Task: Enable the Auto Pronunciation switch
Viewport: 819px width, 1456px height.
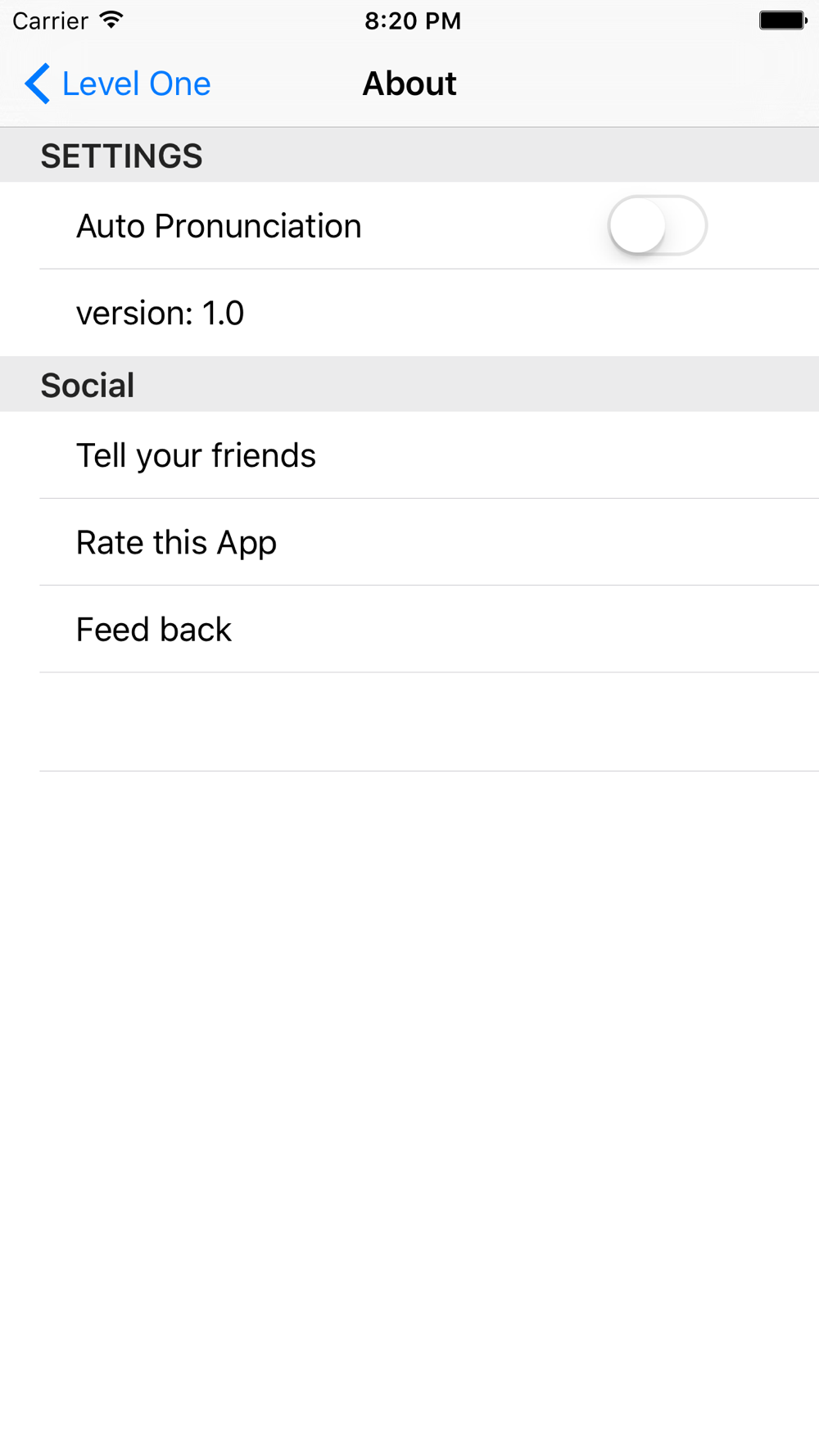Action: coord(657,225)
